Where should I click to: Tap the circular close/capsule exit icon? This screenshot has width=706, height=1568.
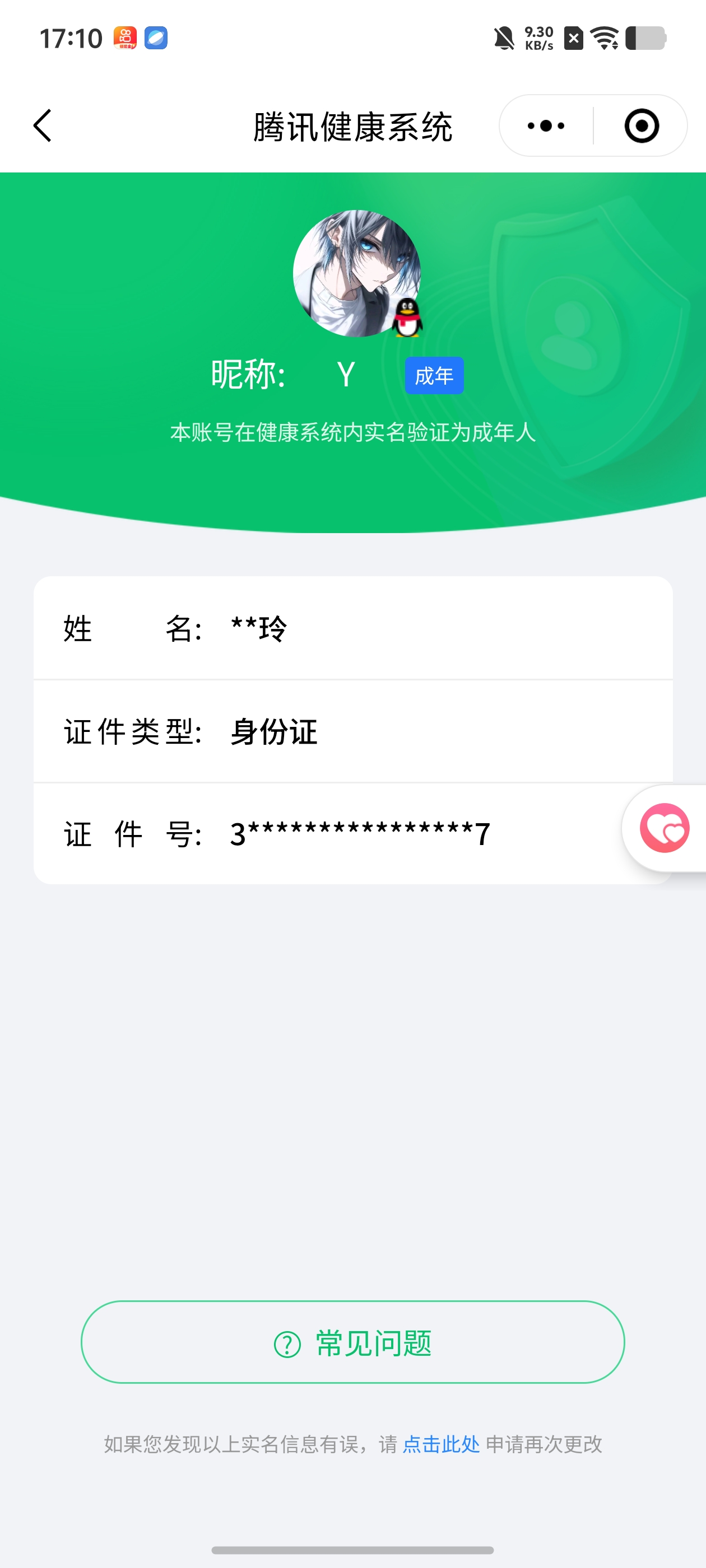pos(640,125)
